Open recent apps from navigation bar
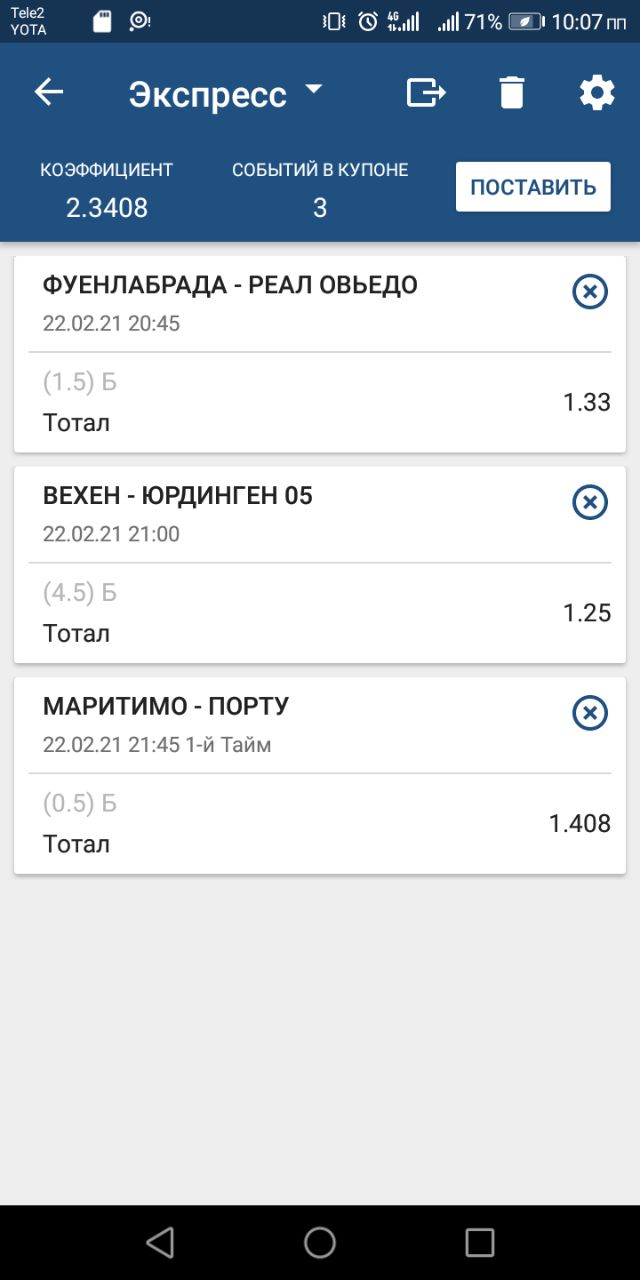This screenshot has height=1280, width=640. coord(480,1242)
